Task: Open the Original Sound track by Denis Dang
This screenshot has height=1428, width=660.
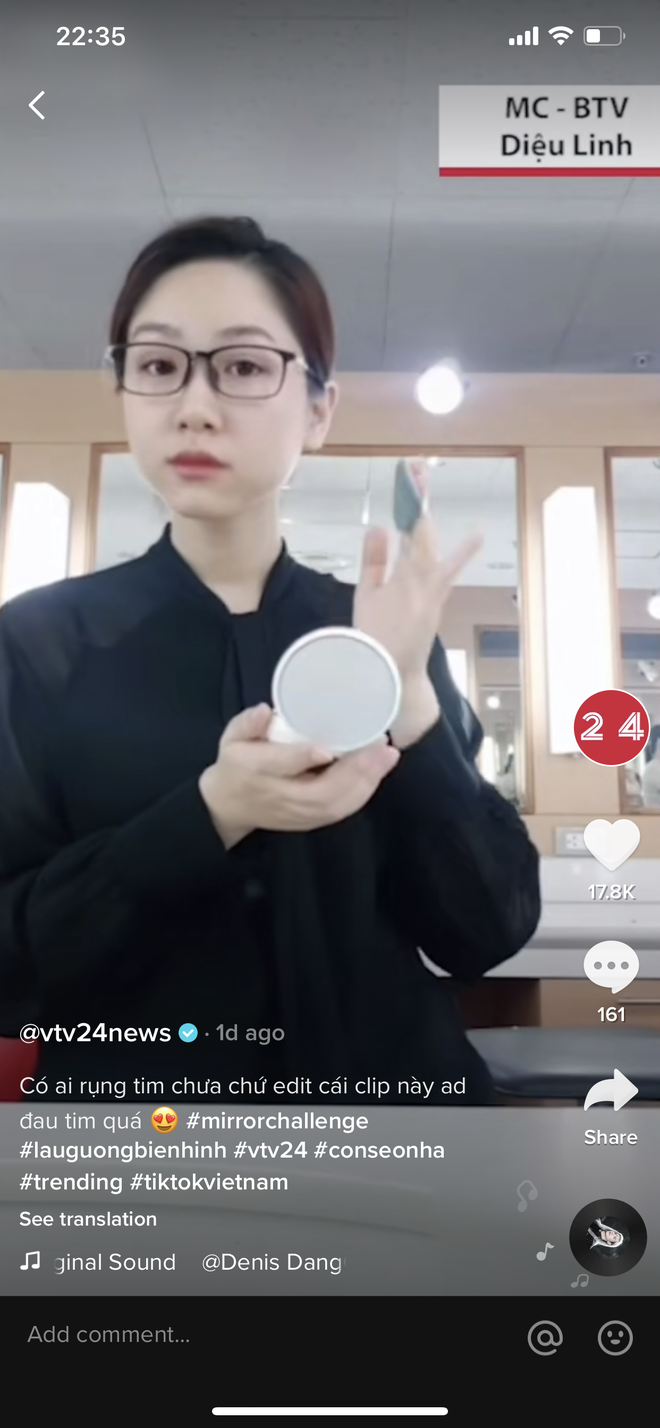Action: (x=180, y=1262)
